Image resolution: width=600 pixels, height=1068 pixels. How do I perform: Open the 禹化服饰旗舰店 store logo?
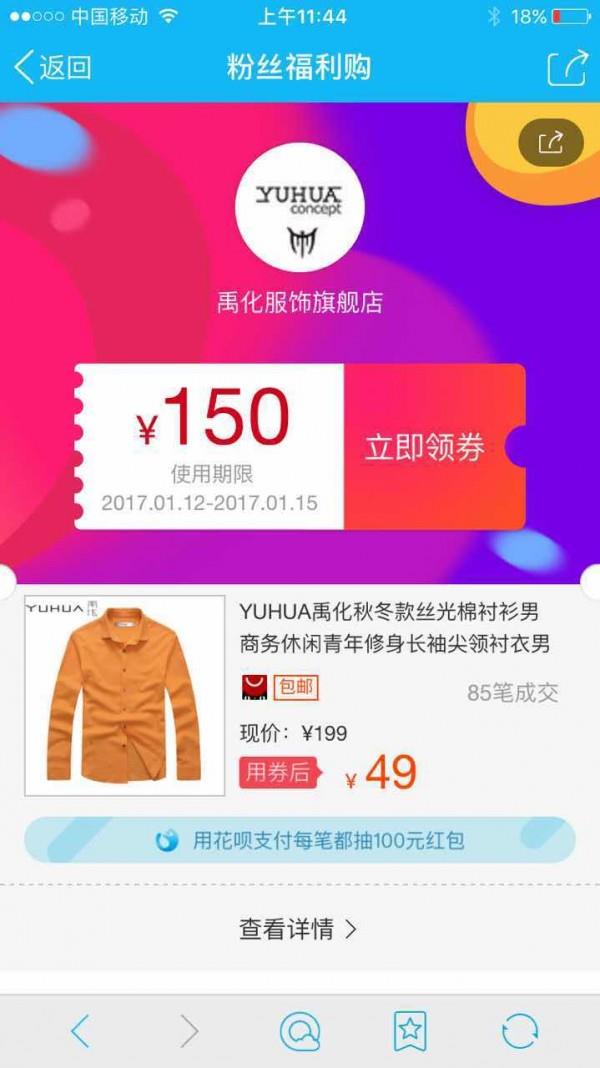[300, 207]
